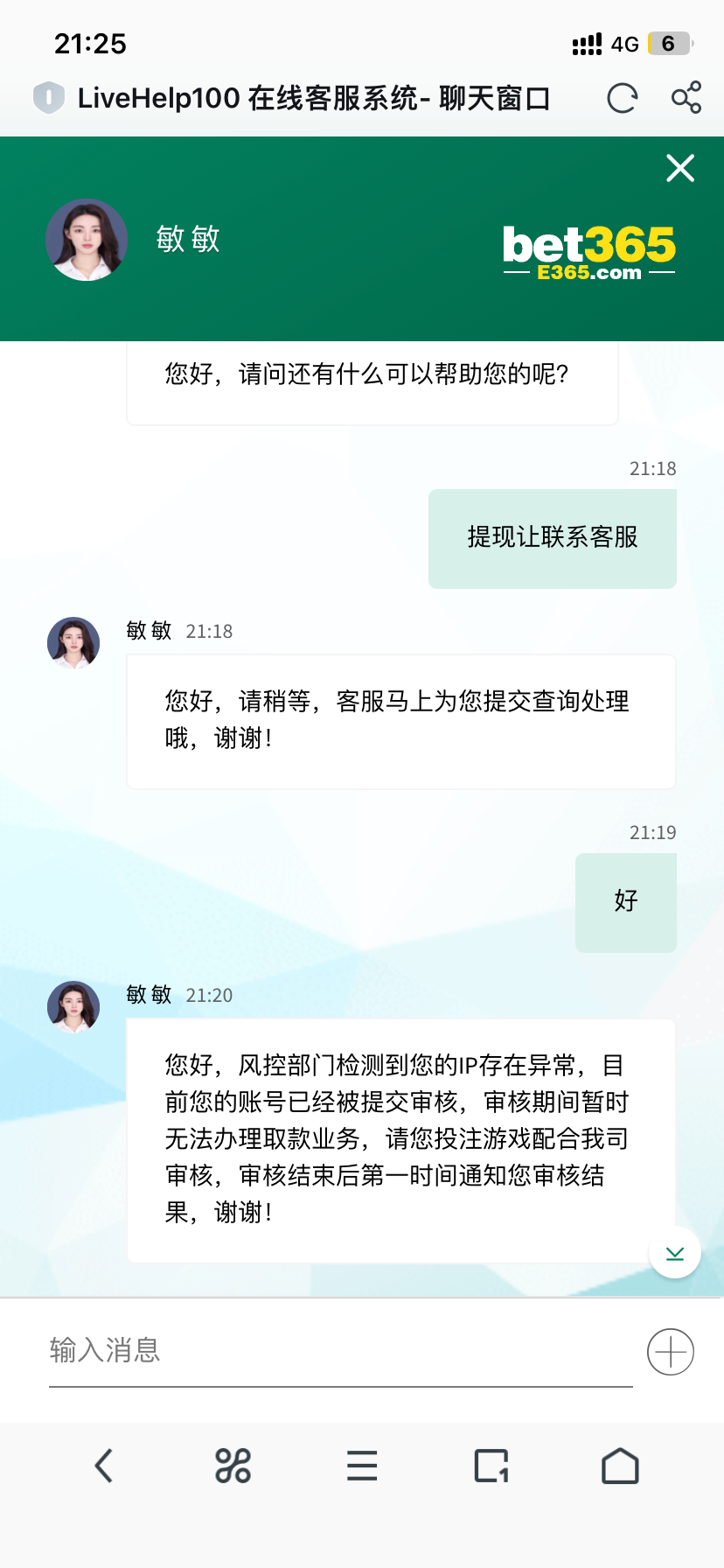Viewport: 724px width, 1568px height.
Task: Reload the chat page
Action: 622,99
